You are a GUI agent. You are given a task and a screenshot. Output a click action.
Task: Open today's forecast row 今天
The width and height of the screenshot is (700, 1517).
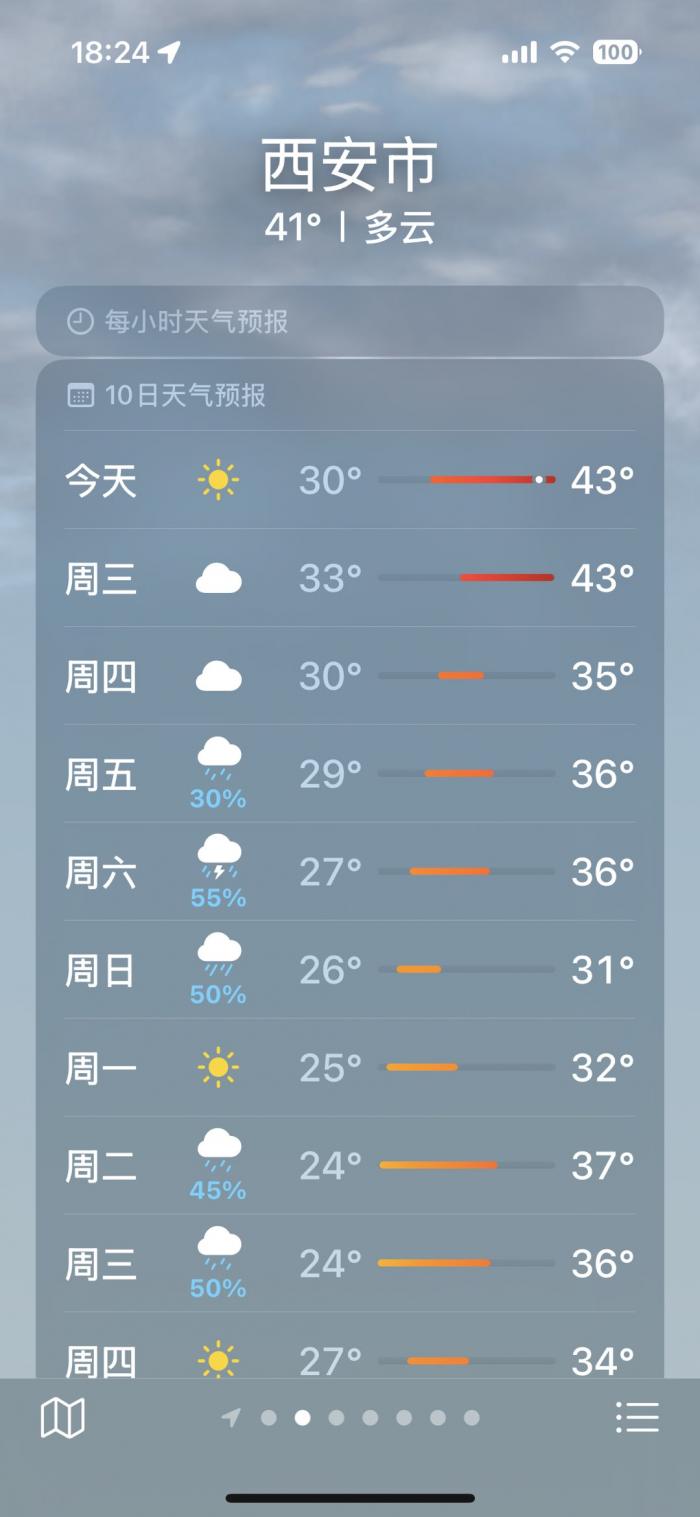click(349, 480)
